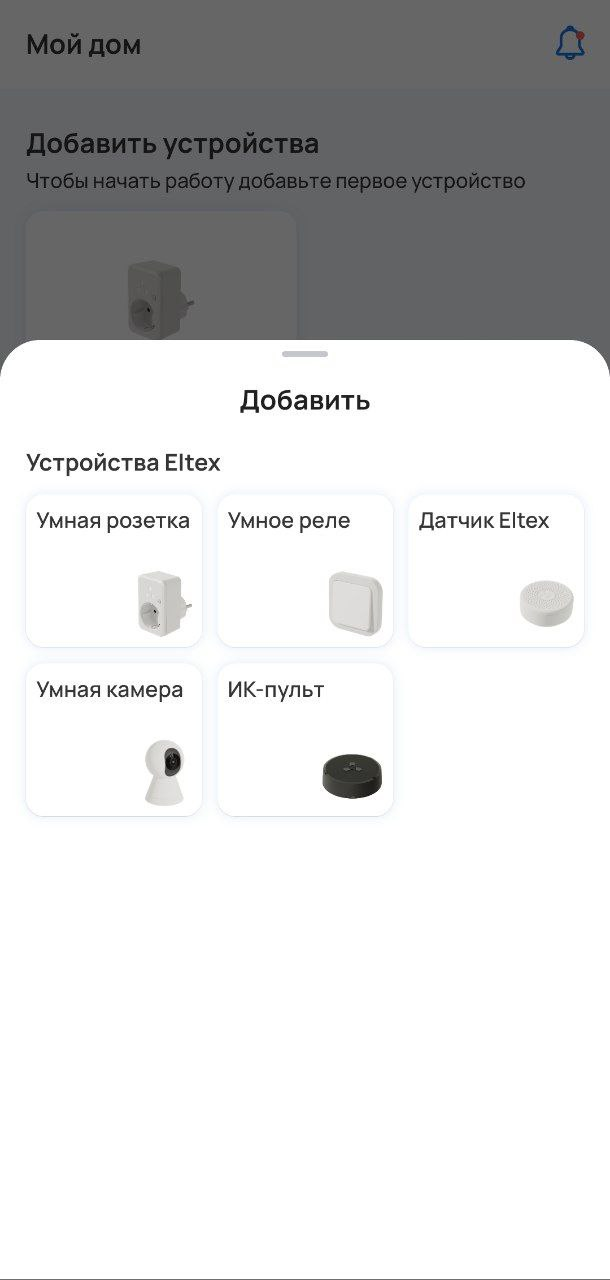Choose the Умное реле device card
The image size is (610, 1280).
point(305,570)
